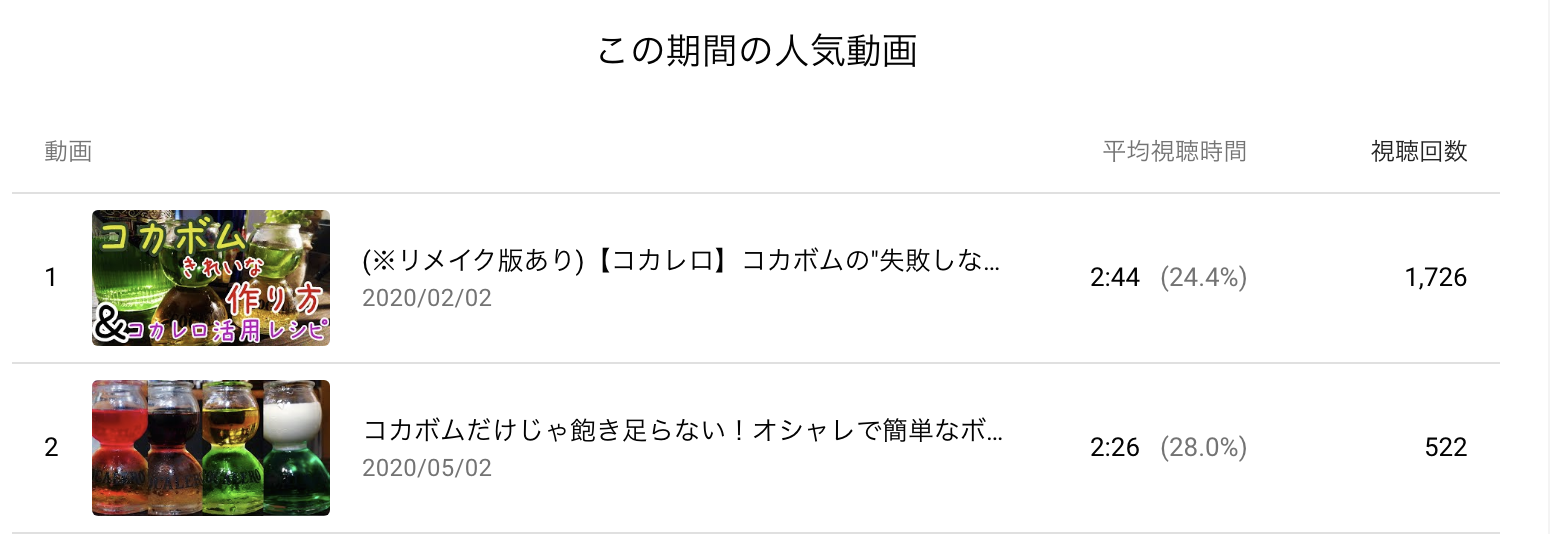The width and height of the screenshot is (1550, 534).
Task: Open the コカボム作り方 video thumbnail
Action: 211,278
